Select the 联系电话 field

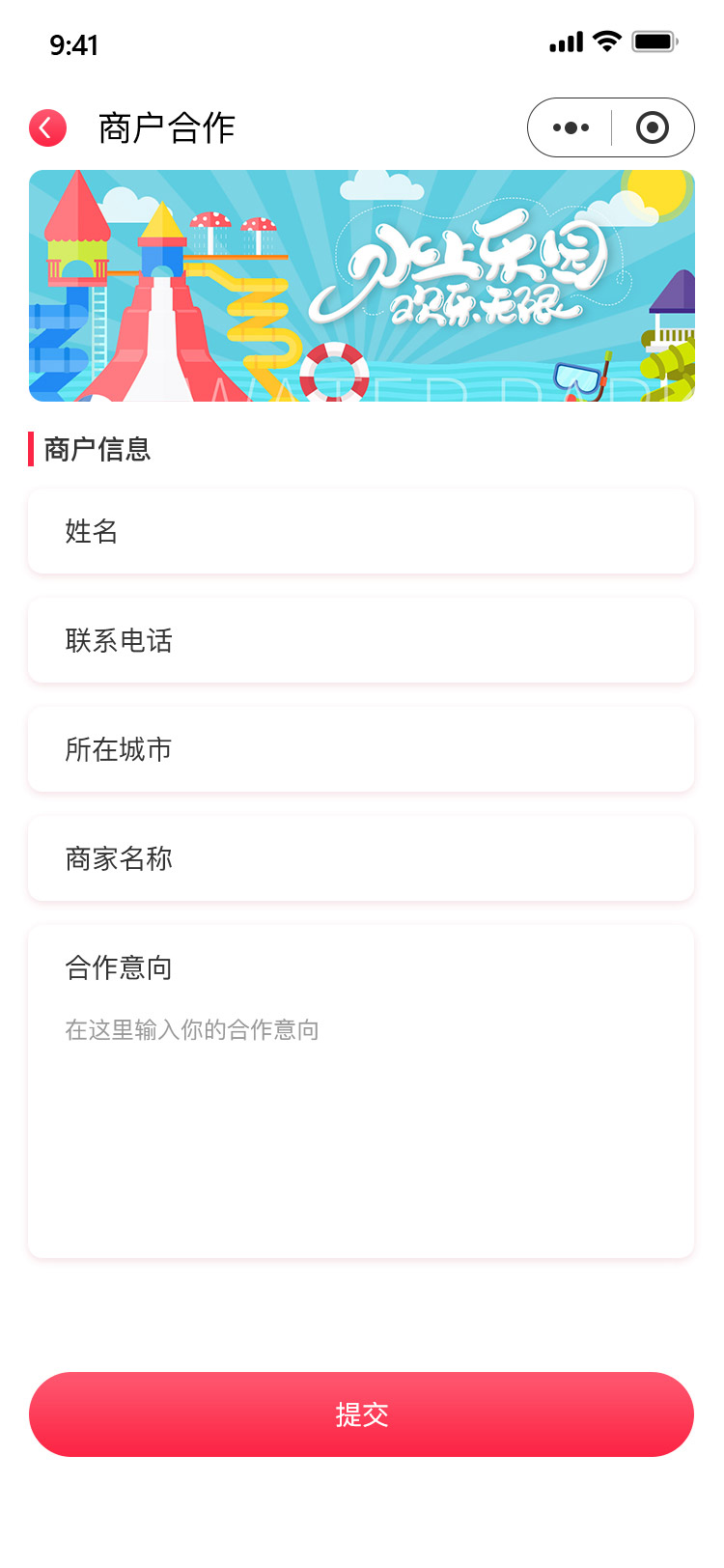(361, 640)
